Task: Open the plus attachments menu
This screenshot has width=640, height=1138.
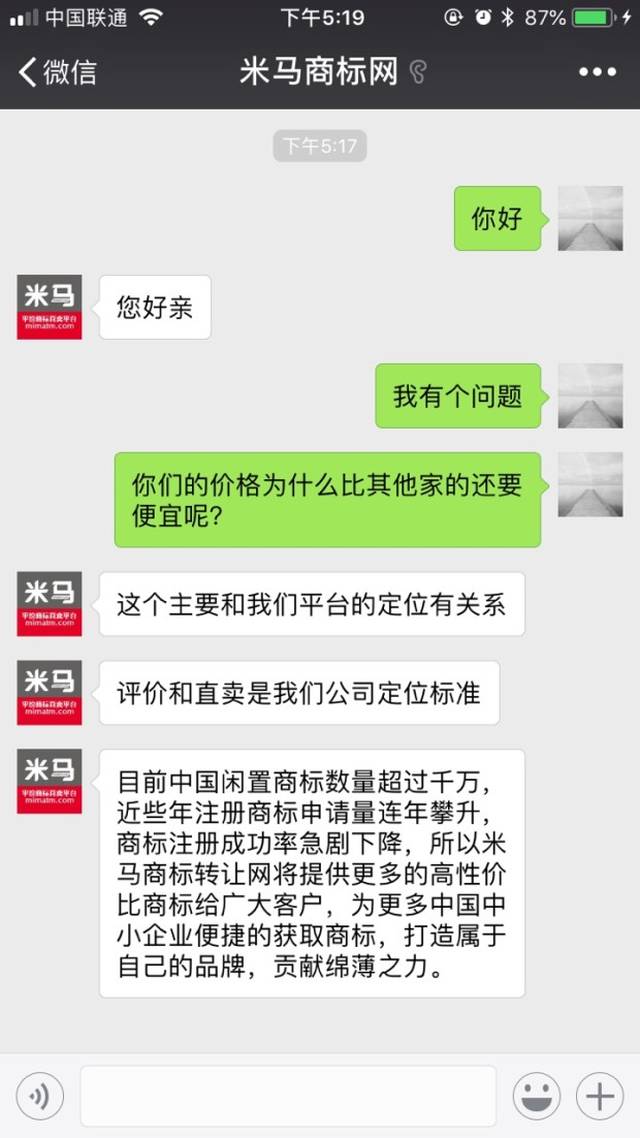Action: 599,1097
